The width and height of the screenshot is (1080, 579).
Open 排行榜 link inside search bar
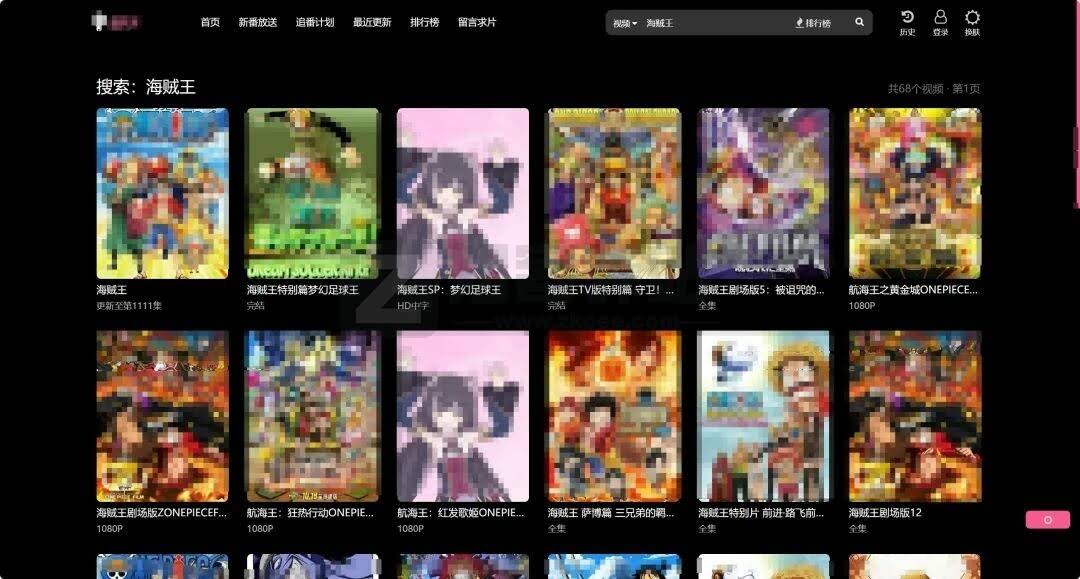[x=814, y=23]
